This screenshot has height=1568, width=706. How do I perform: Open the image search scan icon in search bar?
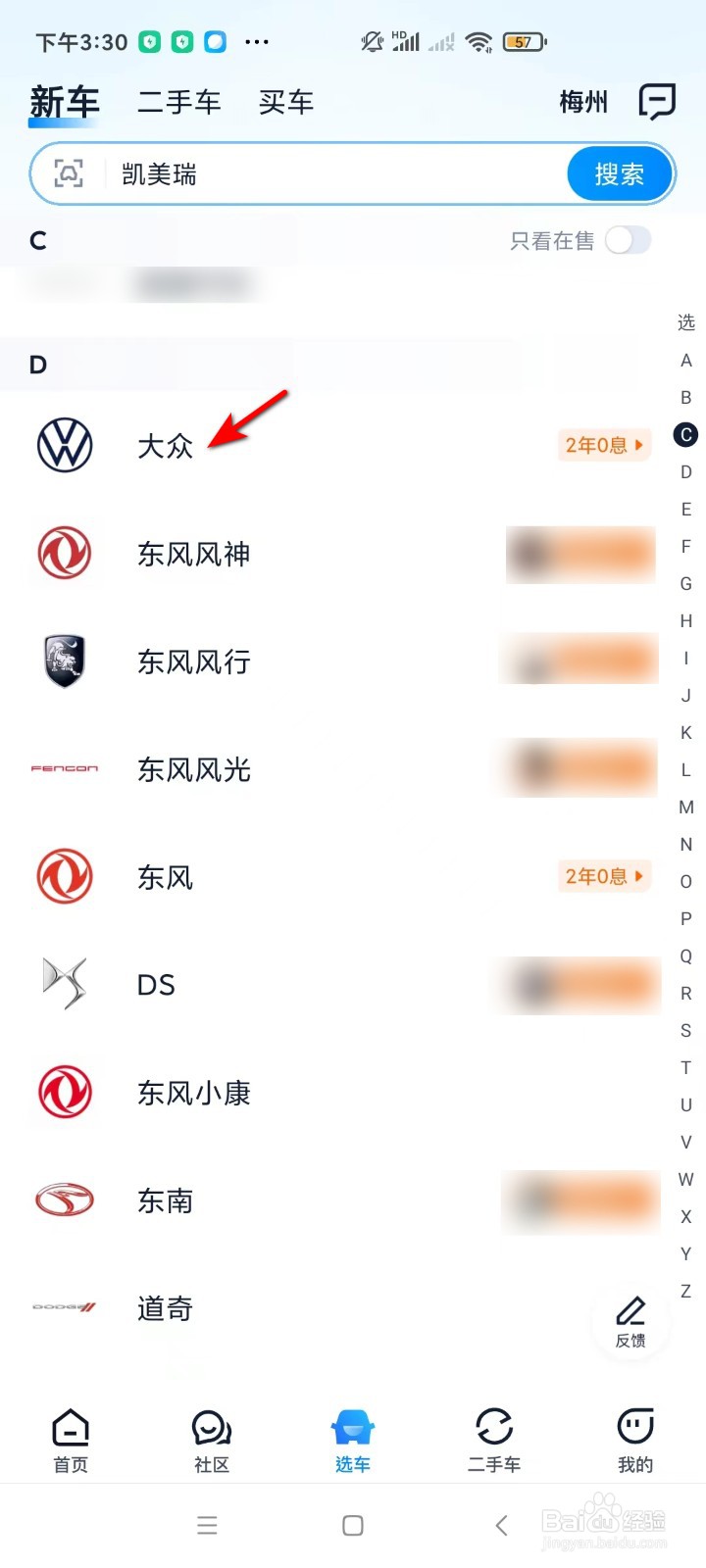point(66,173)
